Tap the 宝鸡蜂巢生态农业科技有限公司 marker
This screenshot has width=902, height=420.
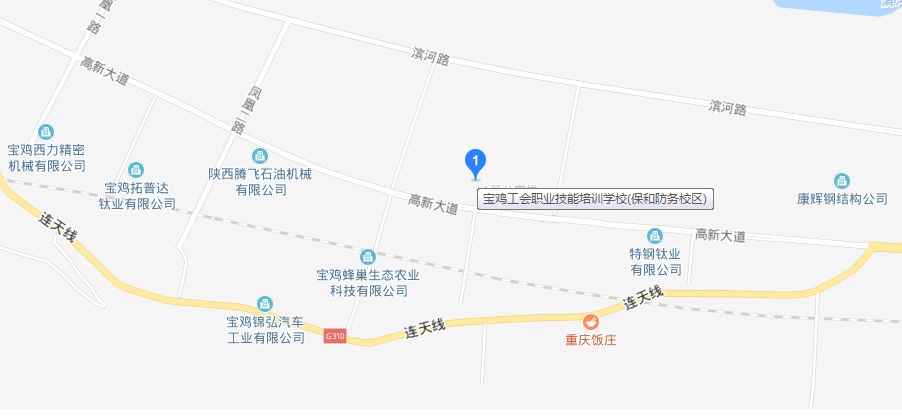pyautogui.click(x=369, y=257)
